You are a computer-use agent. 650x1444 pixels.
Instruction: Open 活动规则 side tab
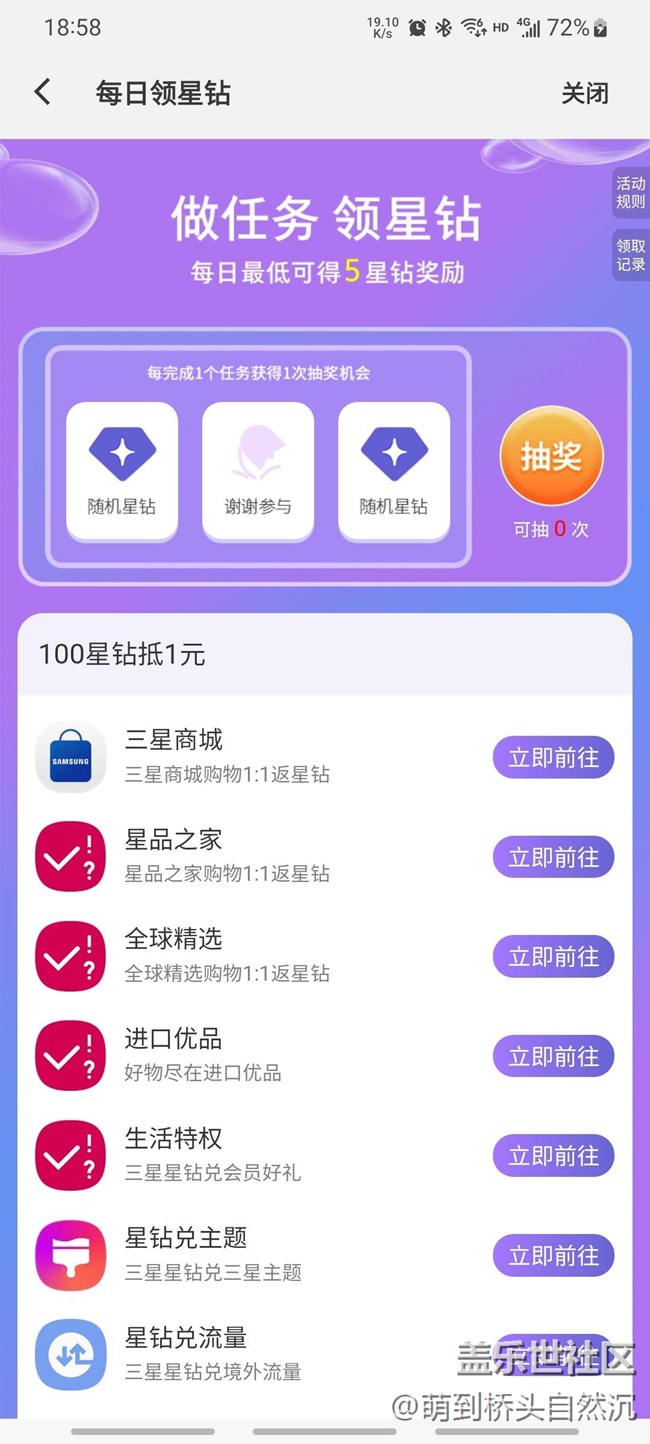click(x=630, y=193)
